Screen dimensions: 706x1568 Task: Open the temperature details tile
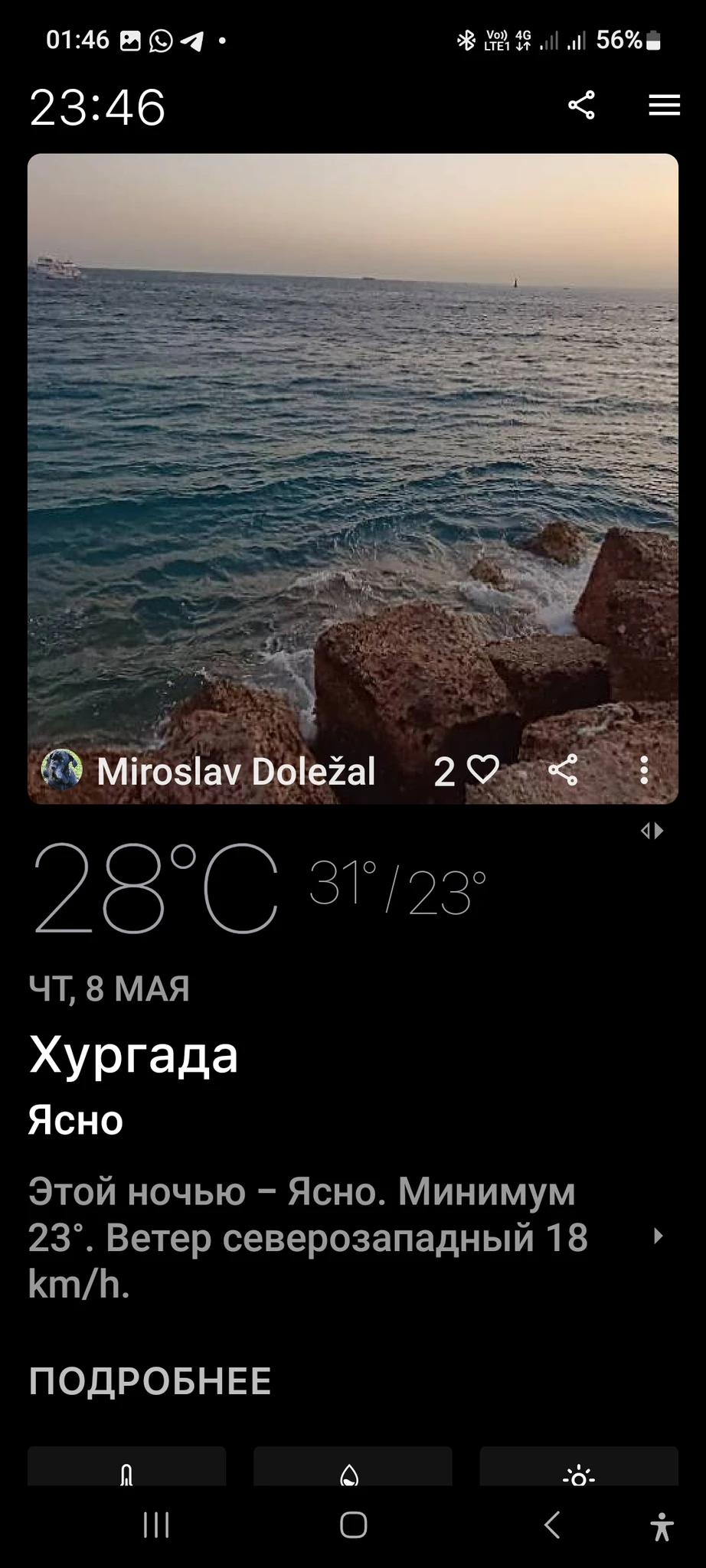click(127, 1467)
